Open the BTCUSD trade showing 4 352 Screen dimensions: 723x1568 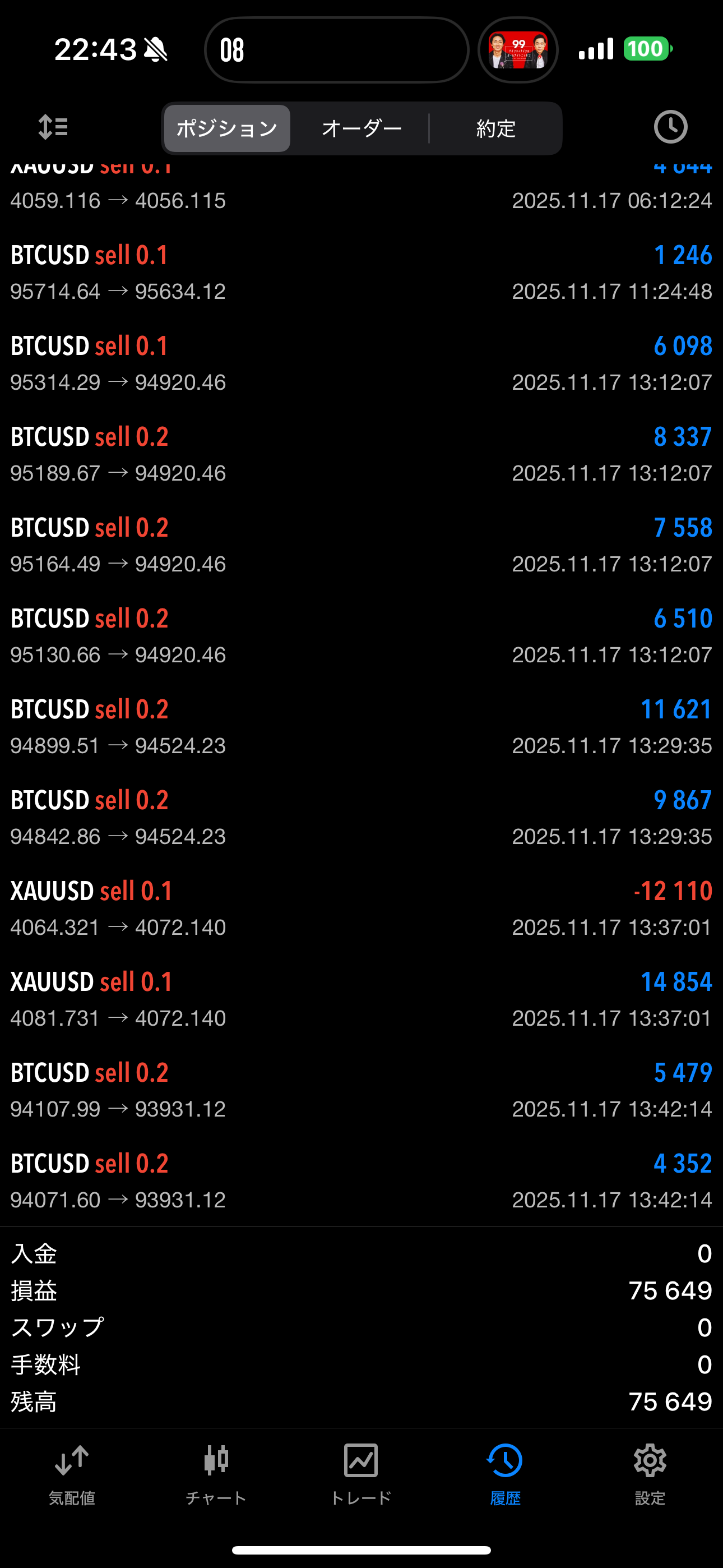coord(361,1180)
